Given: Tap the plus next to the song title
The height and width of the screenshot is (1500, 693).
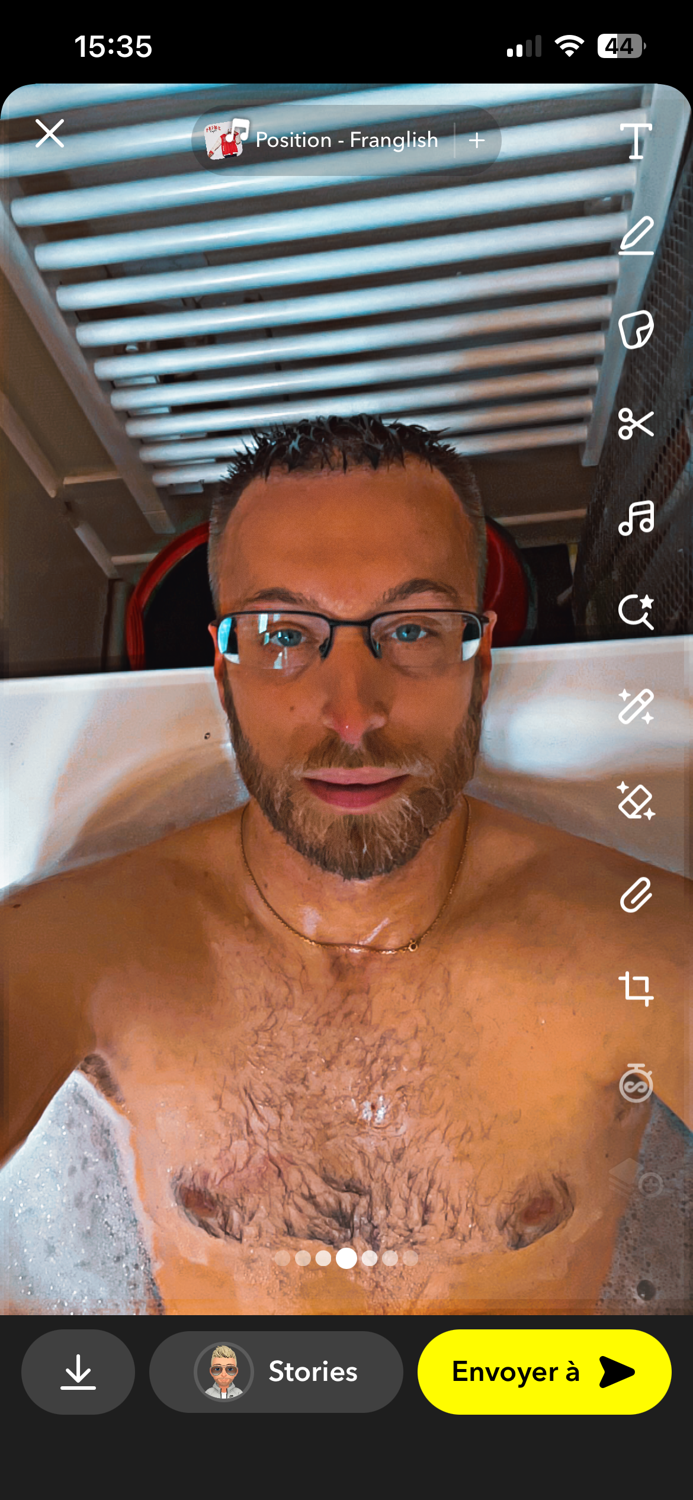Looking at the screenshot, I should pyautogui.click(x=477, y=141).
